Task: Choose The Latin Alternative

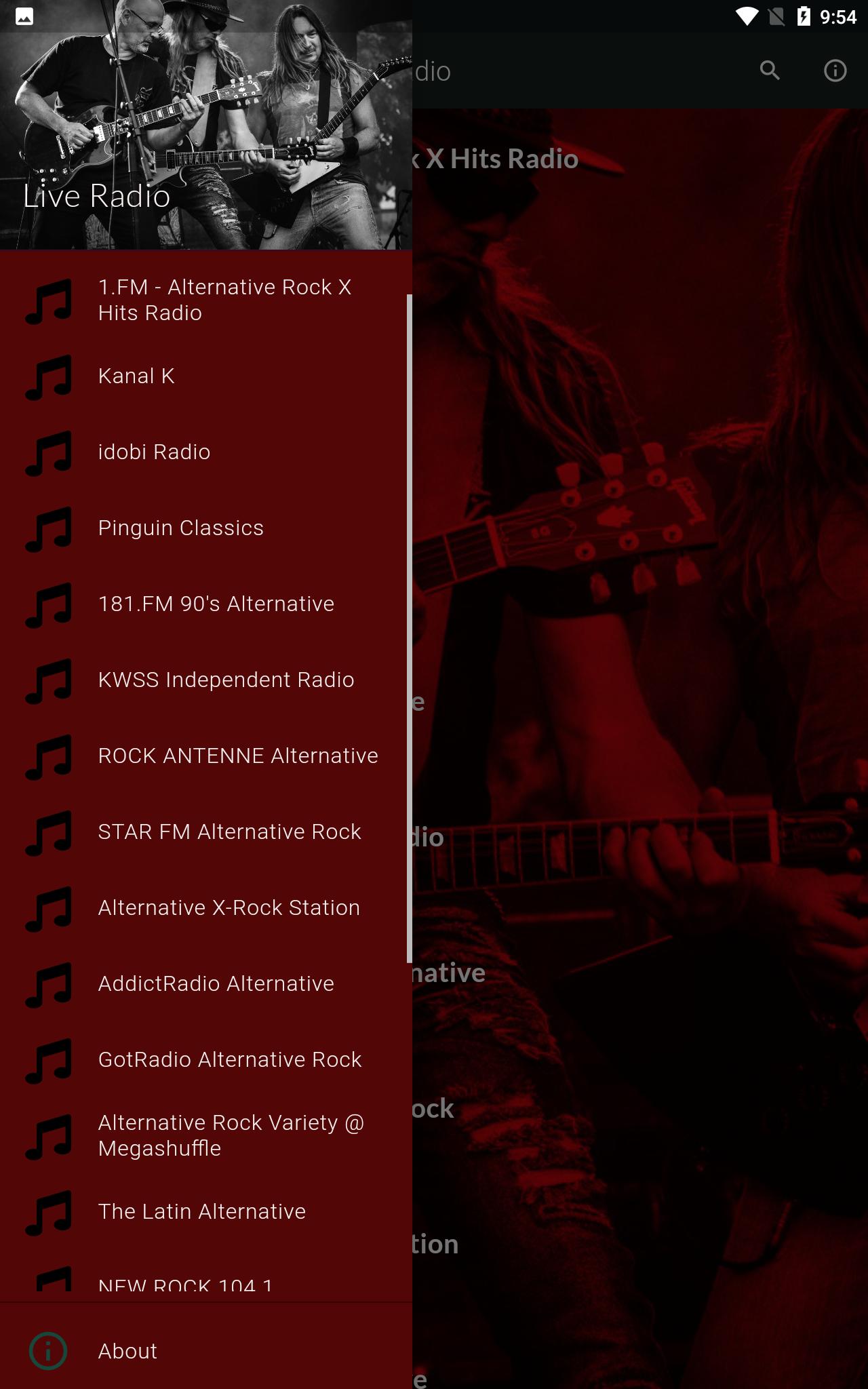Action: click(206, 1211)
